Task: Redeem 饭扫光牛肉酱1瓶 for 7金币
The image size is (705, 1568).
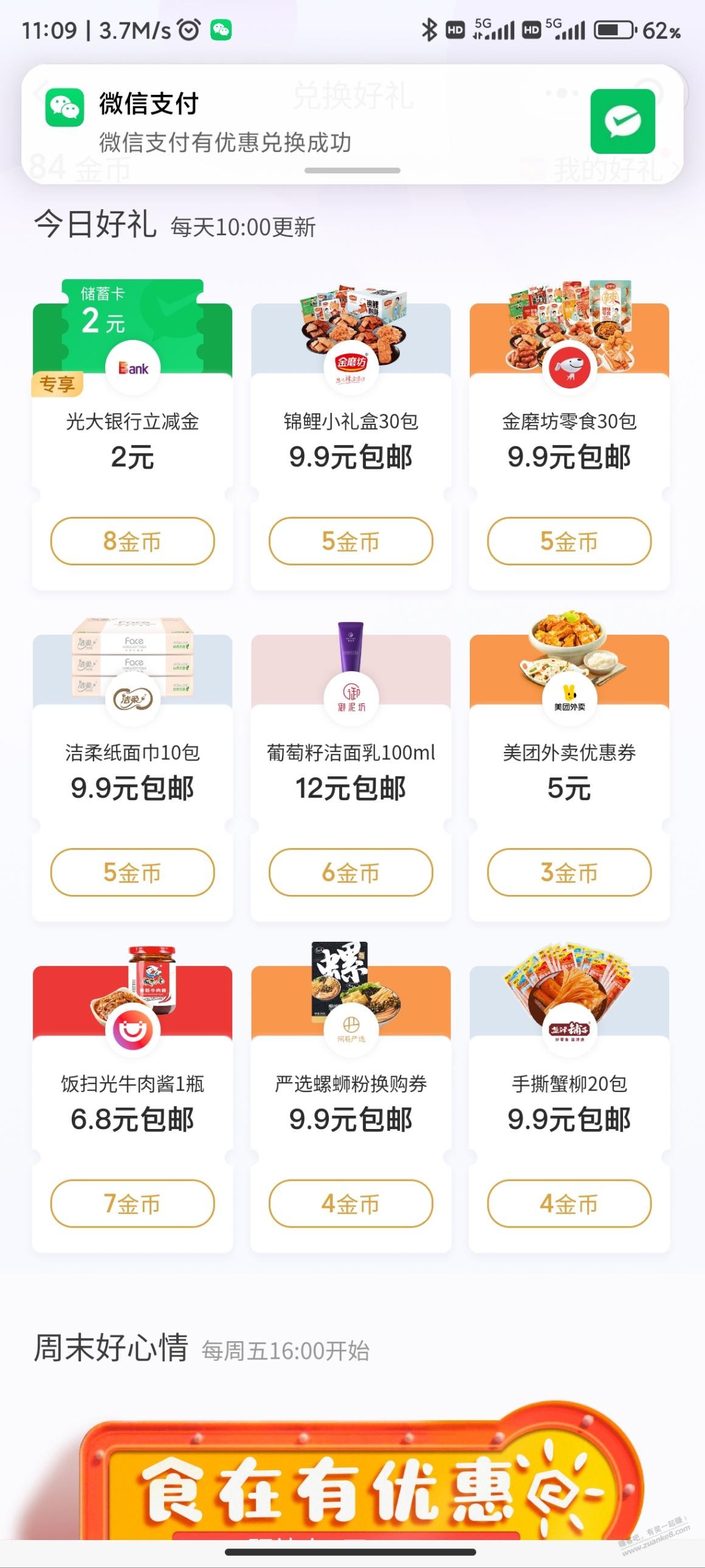Action: 132,1203
